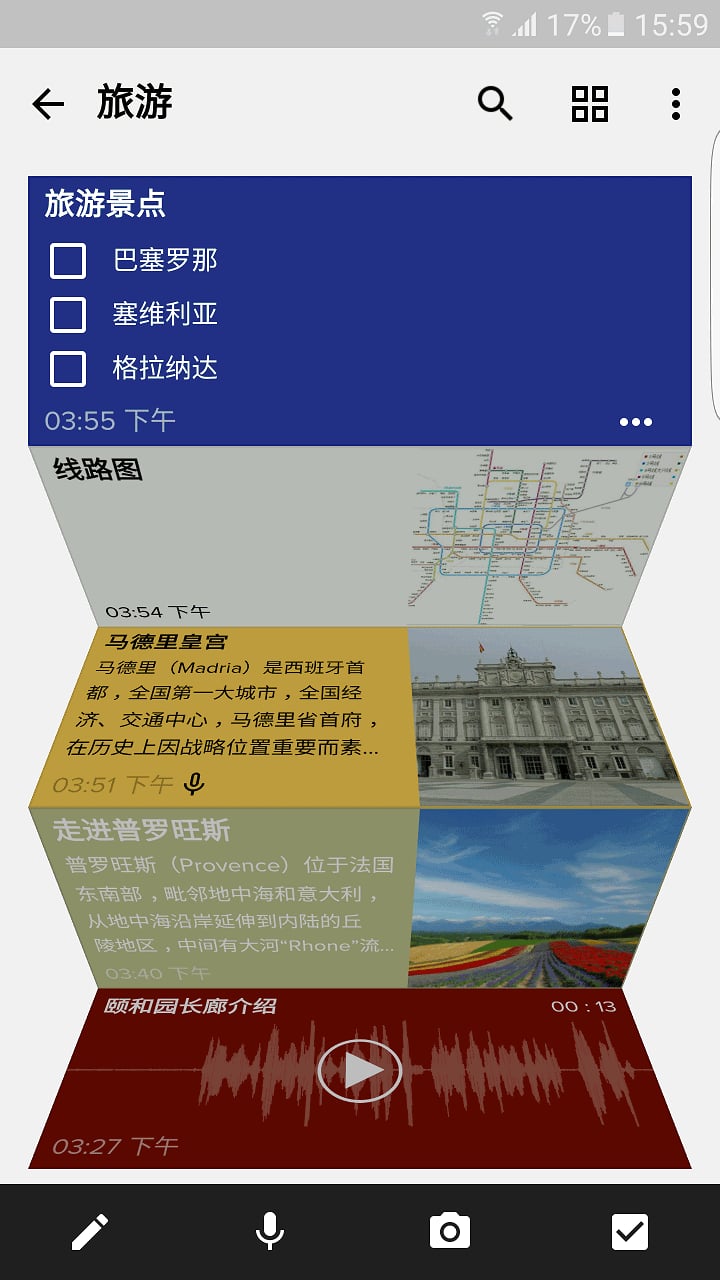Play the 颐和园长廊介绍 audio note
This screenshot has width=720, height=1280.
point(359,1071)
